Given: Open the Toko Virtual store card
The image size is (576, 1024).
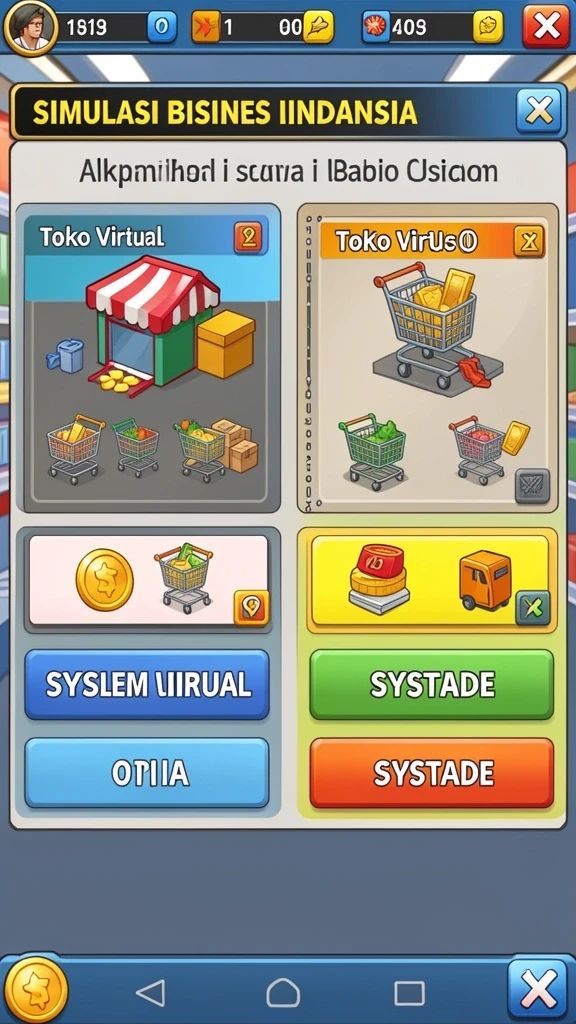Looking at the screenshot, I should (x=148, y=358).
